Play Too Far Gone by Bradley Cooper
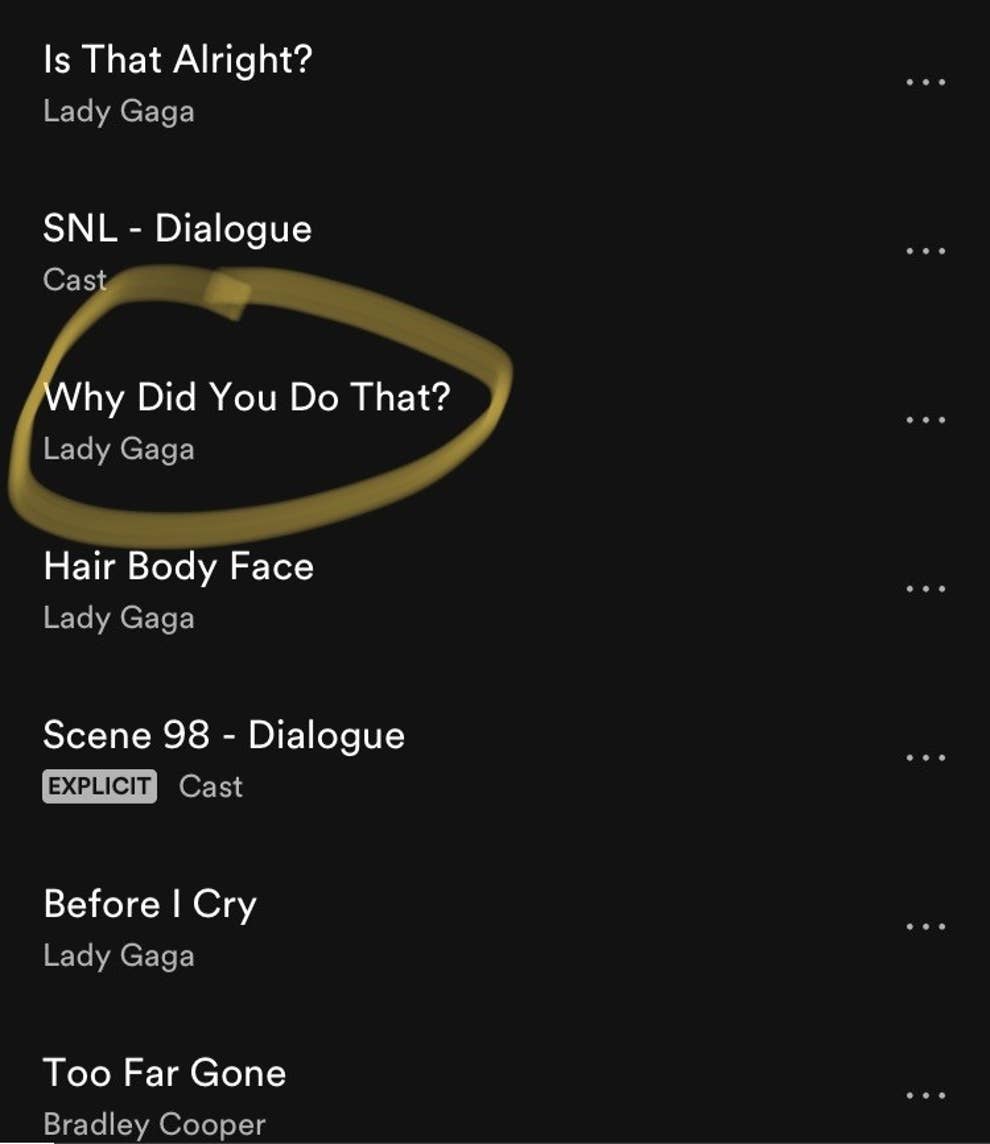 click(x=165, y=1073)
